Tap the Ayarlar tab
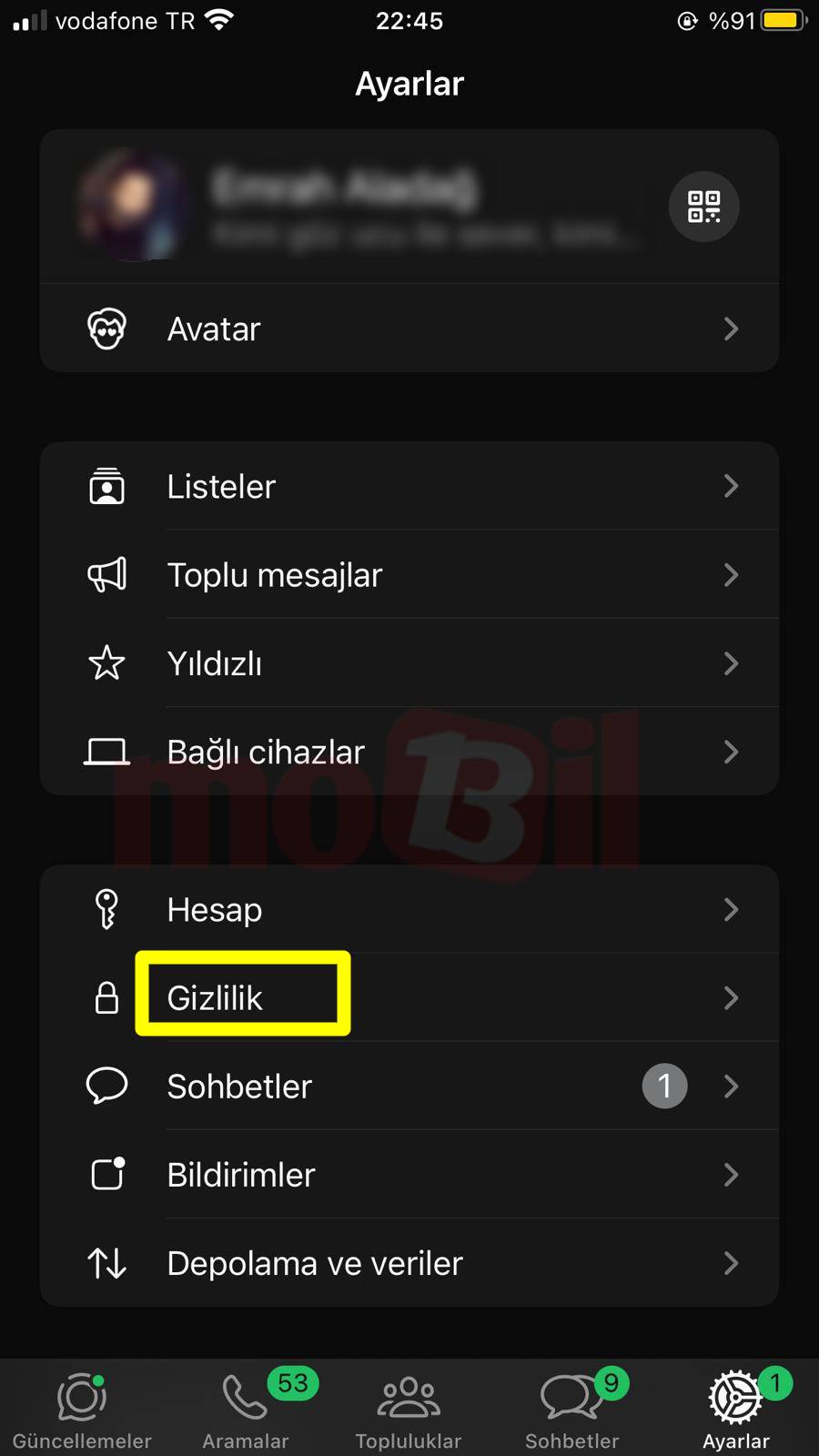Screen dimensions: 819x1456 pos(736,1410)
